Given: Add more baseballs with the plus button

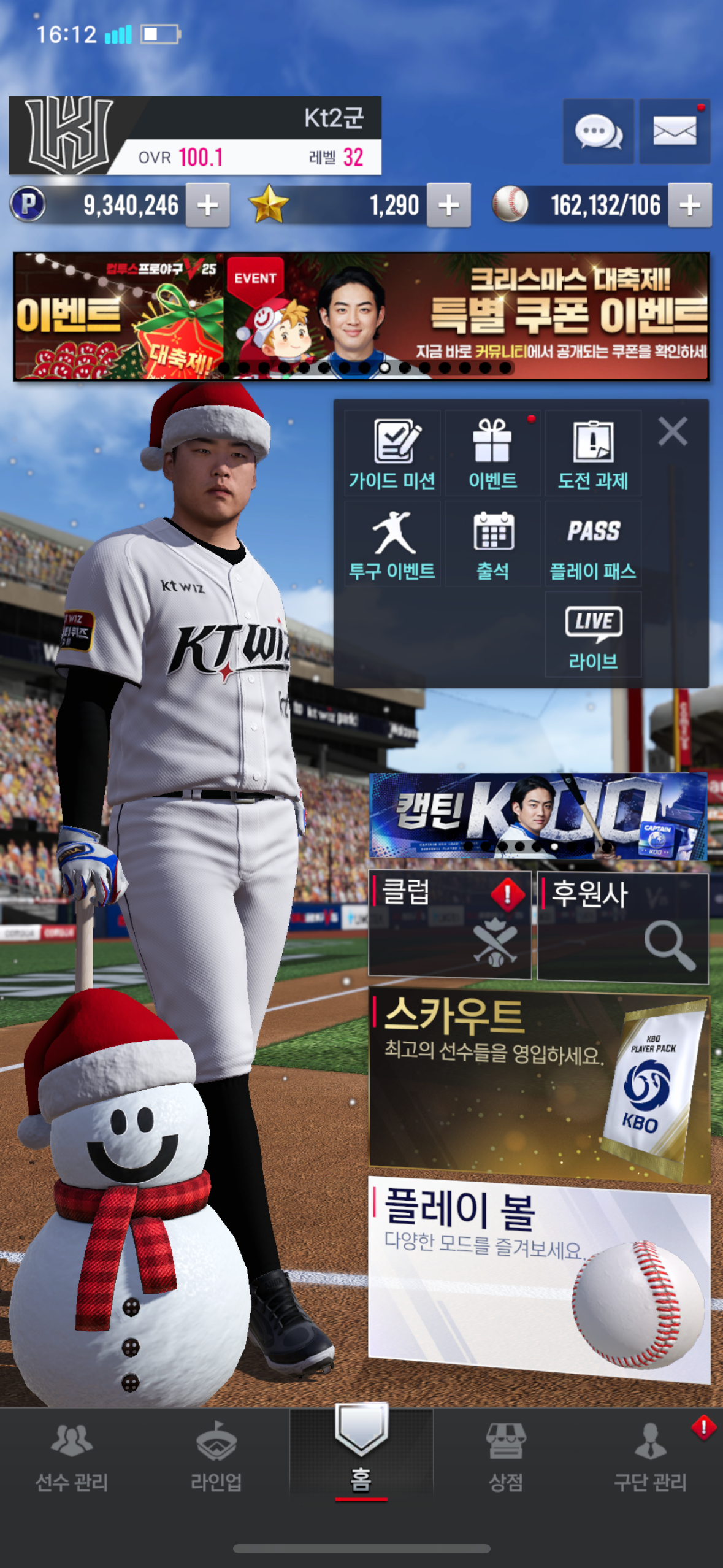Looking at the screenshot, I should coord(689,206).
